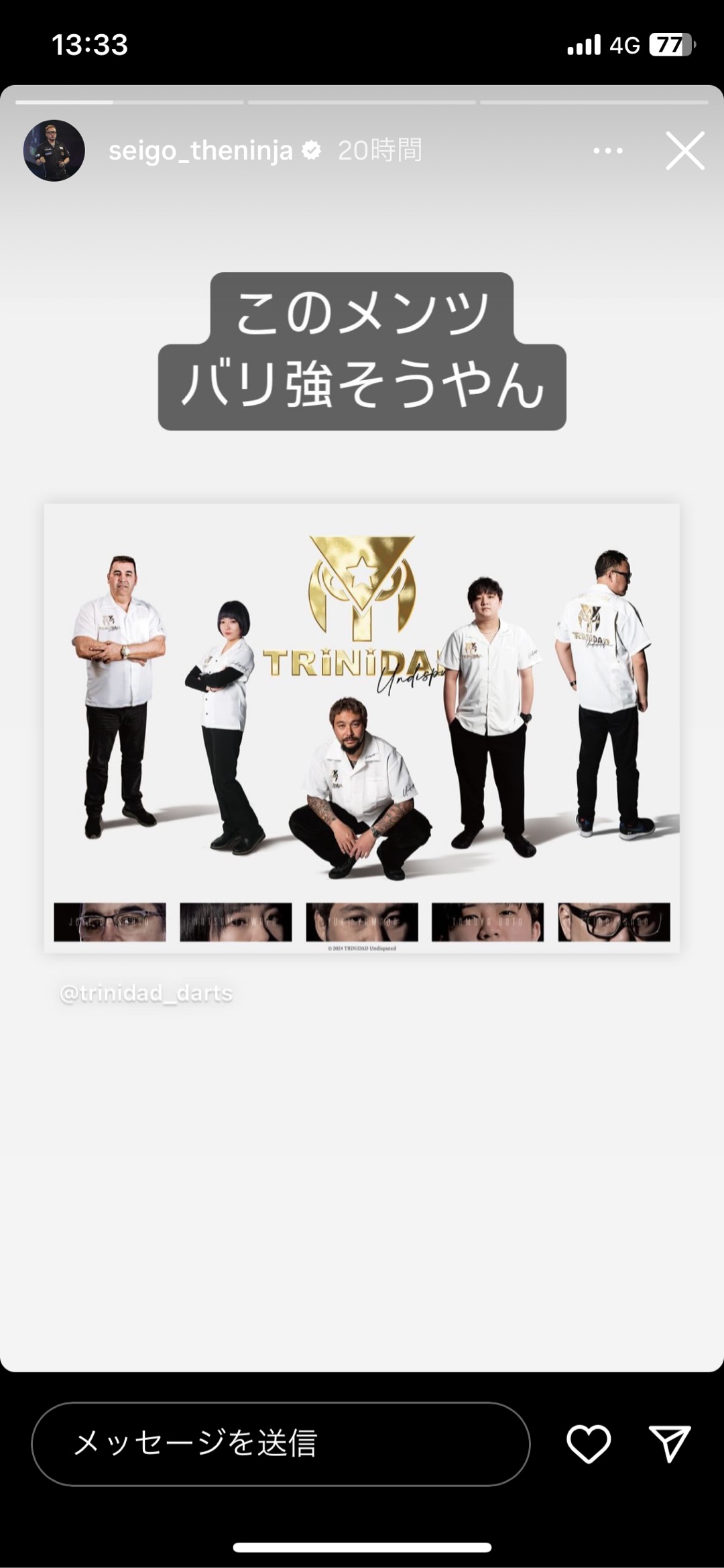
Task: Share this story via paper plane
Action: [670, 1444]
